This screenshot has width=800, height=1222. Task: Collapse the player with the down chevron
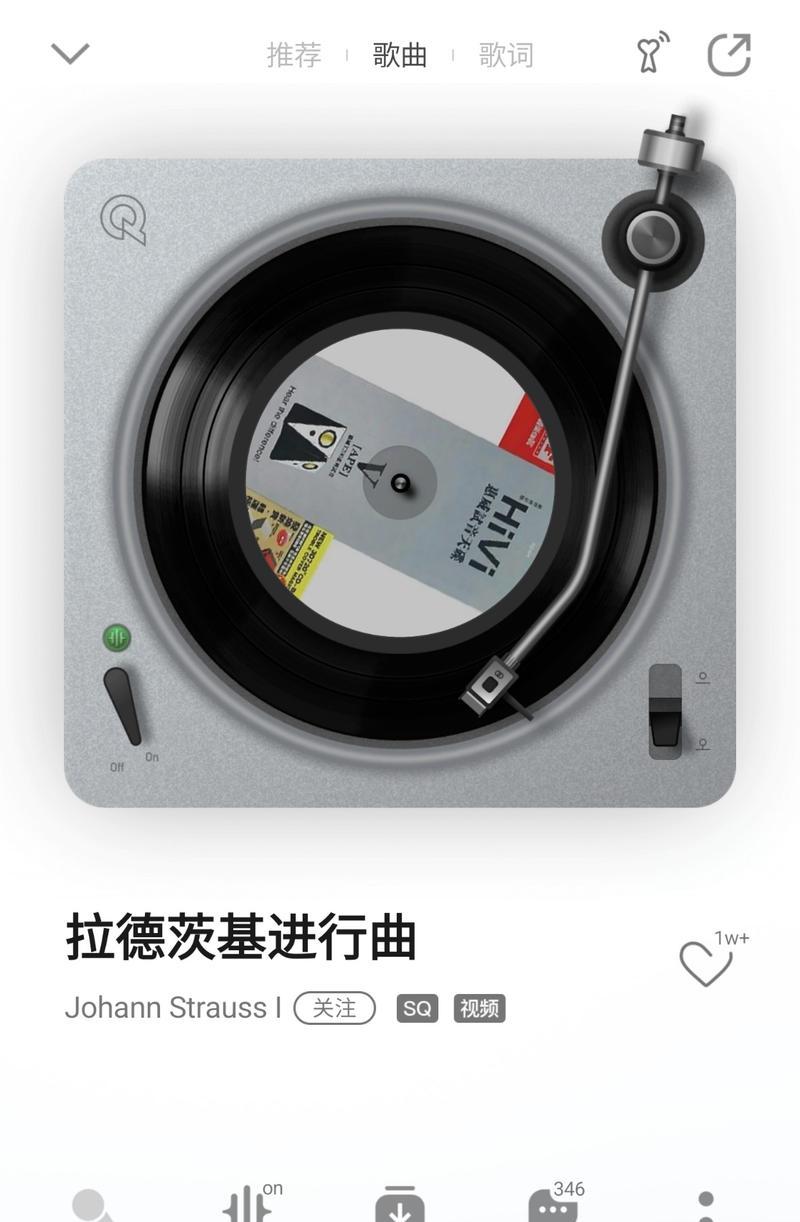click(x=70, y=54)
